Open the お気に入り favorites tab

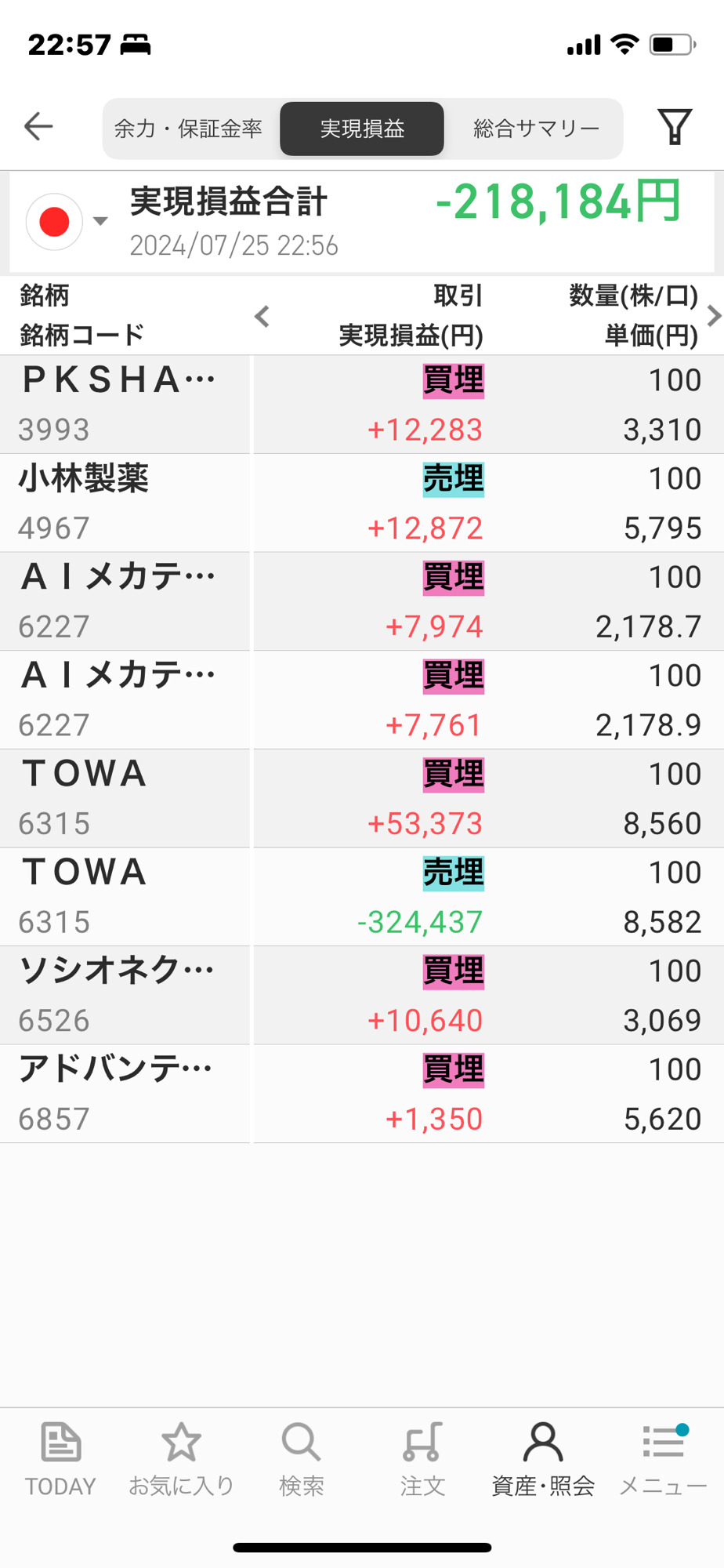pos(181,1459)
